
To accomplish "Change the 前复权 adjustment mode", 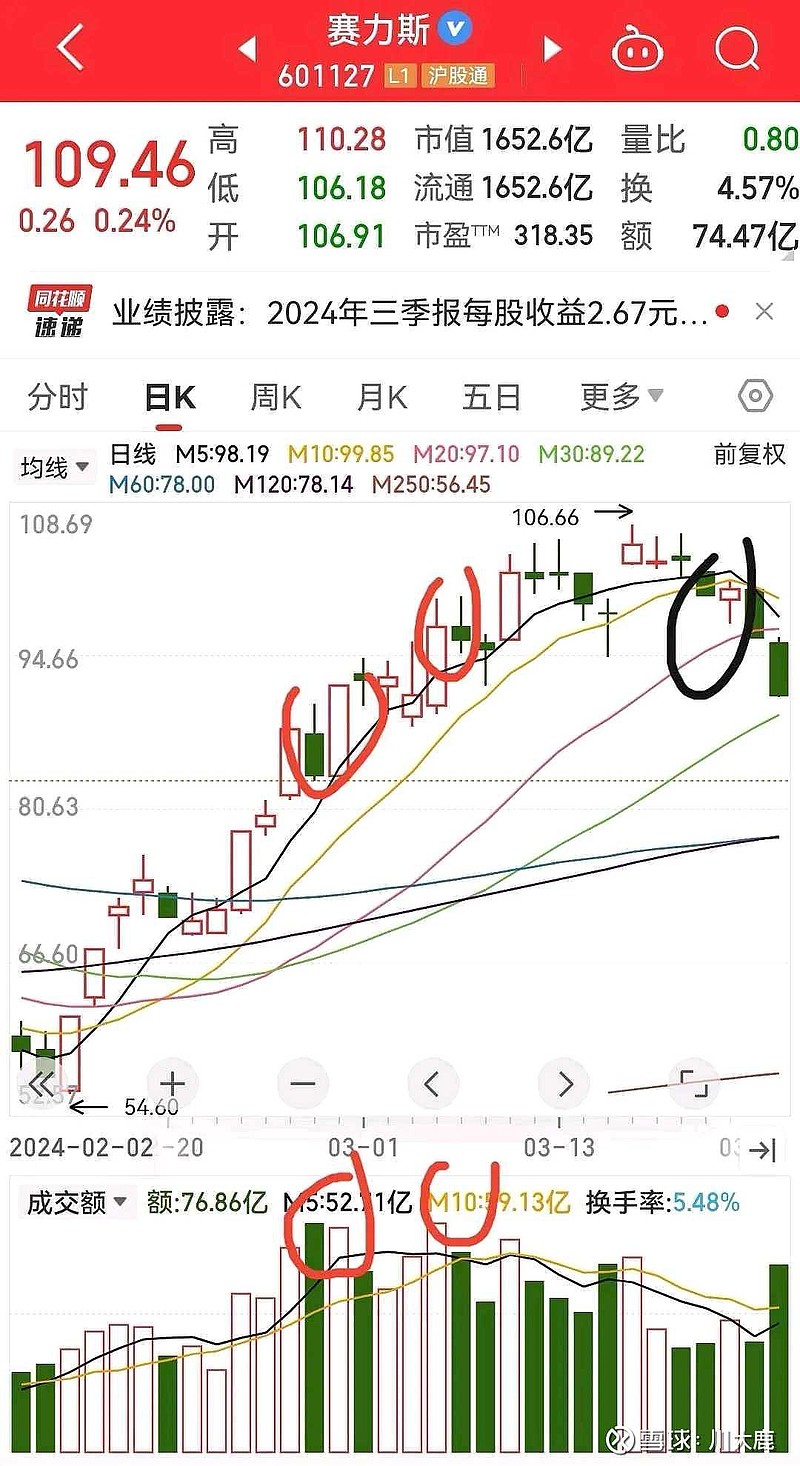I will click(750, 454).
